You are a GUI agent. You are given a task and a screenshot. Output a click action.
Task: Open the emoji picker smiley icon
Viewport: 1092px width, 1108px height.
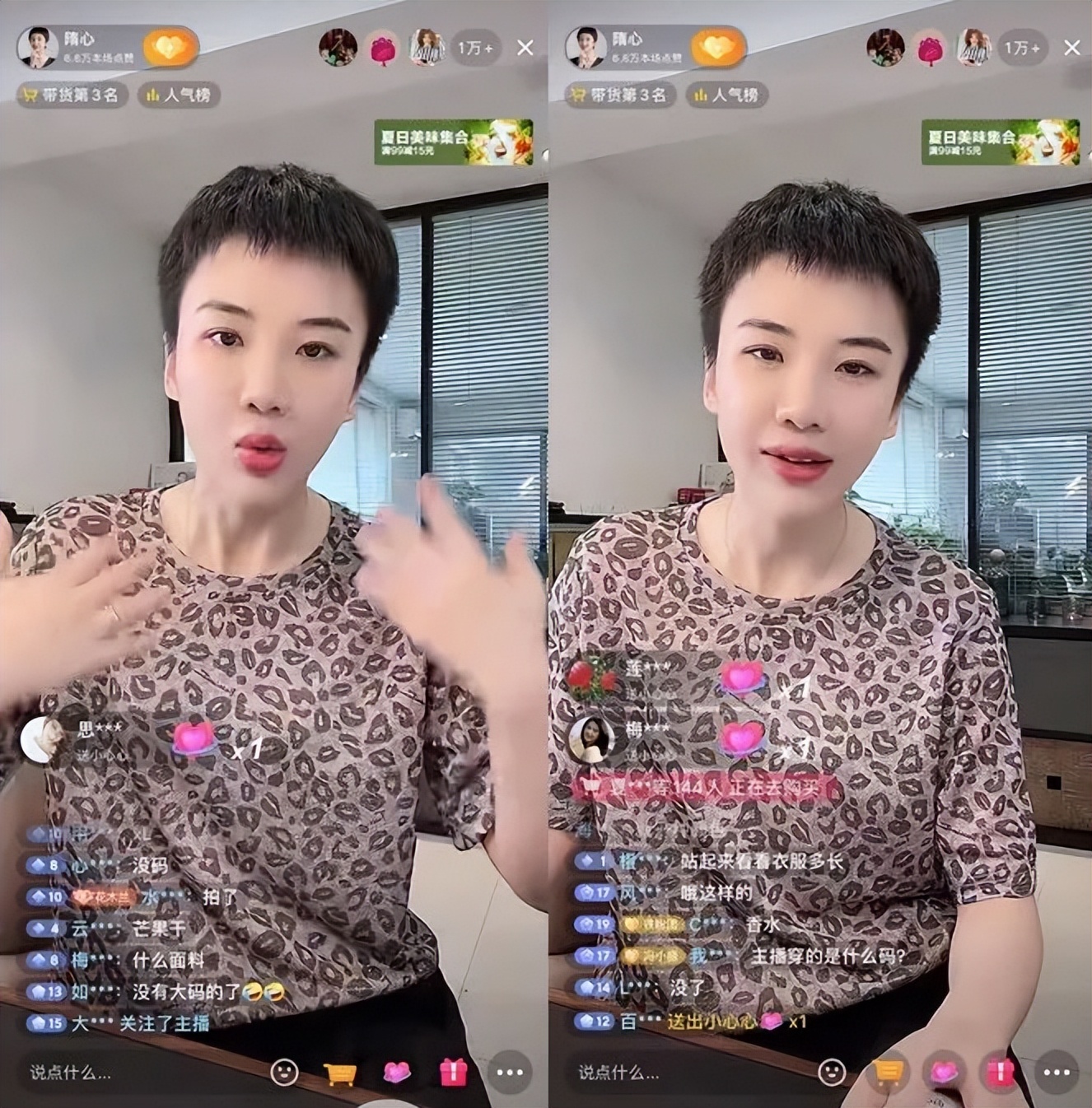pyautogui.click(x=284, y=1073)
